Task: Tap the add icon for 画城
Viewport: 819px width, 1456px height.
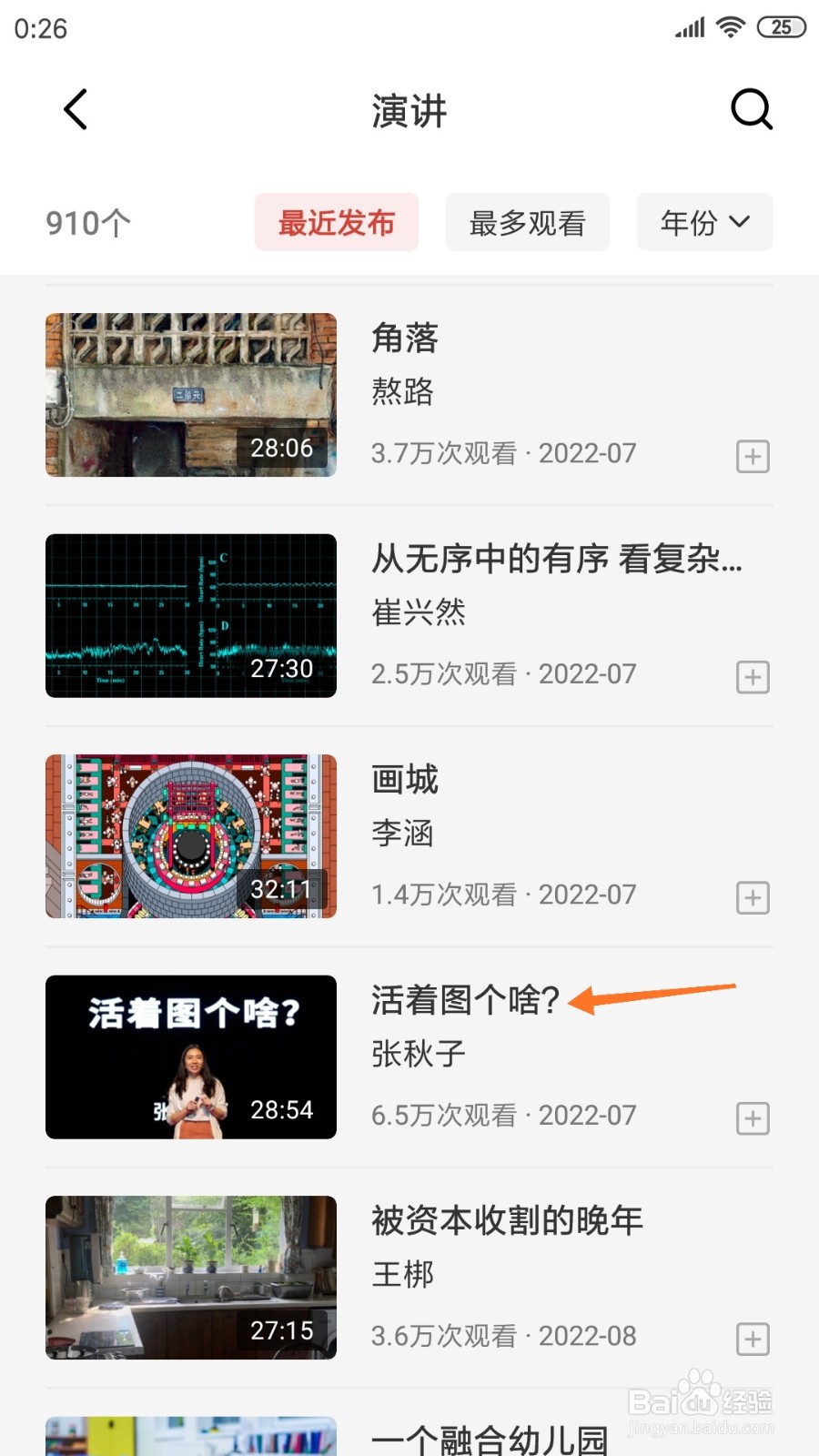Action: pos(753,898)
